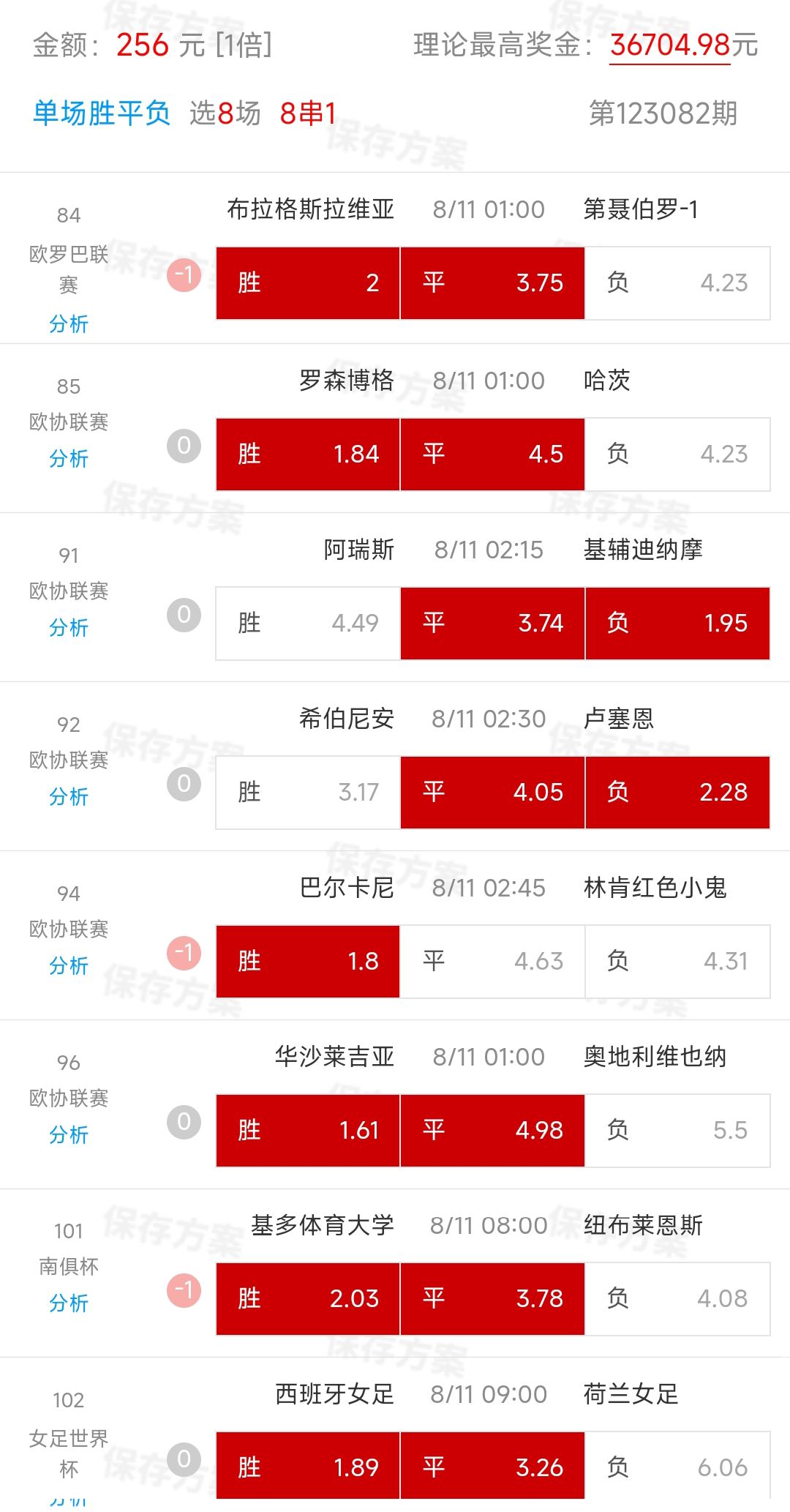Screen dimensions: 790x1512
Task: Select 负 4.23 for 布拉格斯拉维亚 match
Action: pos(677,283)
